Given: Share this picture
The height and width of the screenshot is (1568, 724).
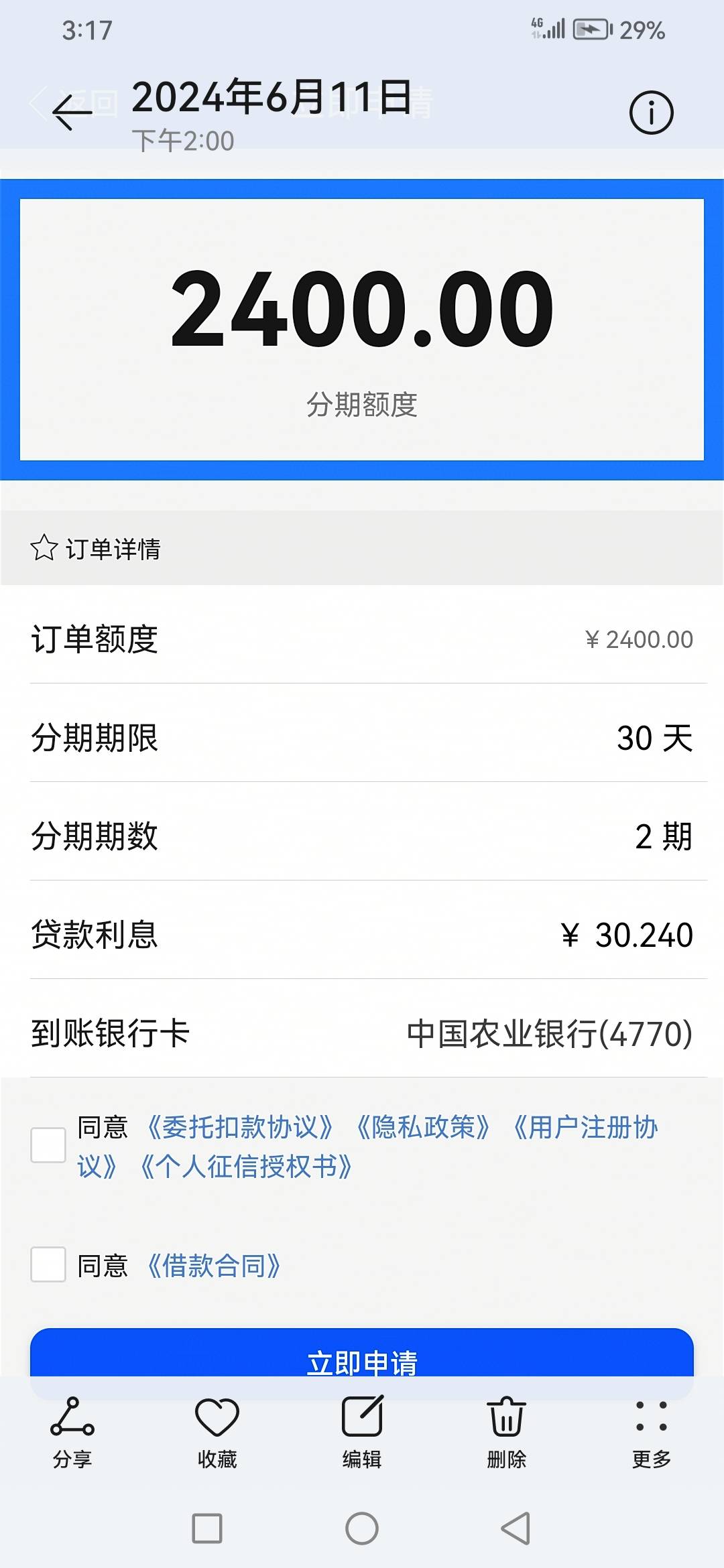Looking at the screenshot, I should tap(72, 1433).
